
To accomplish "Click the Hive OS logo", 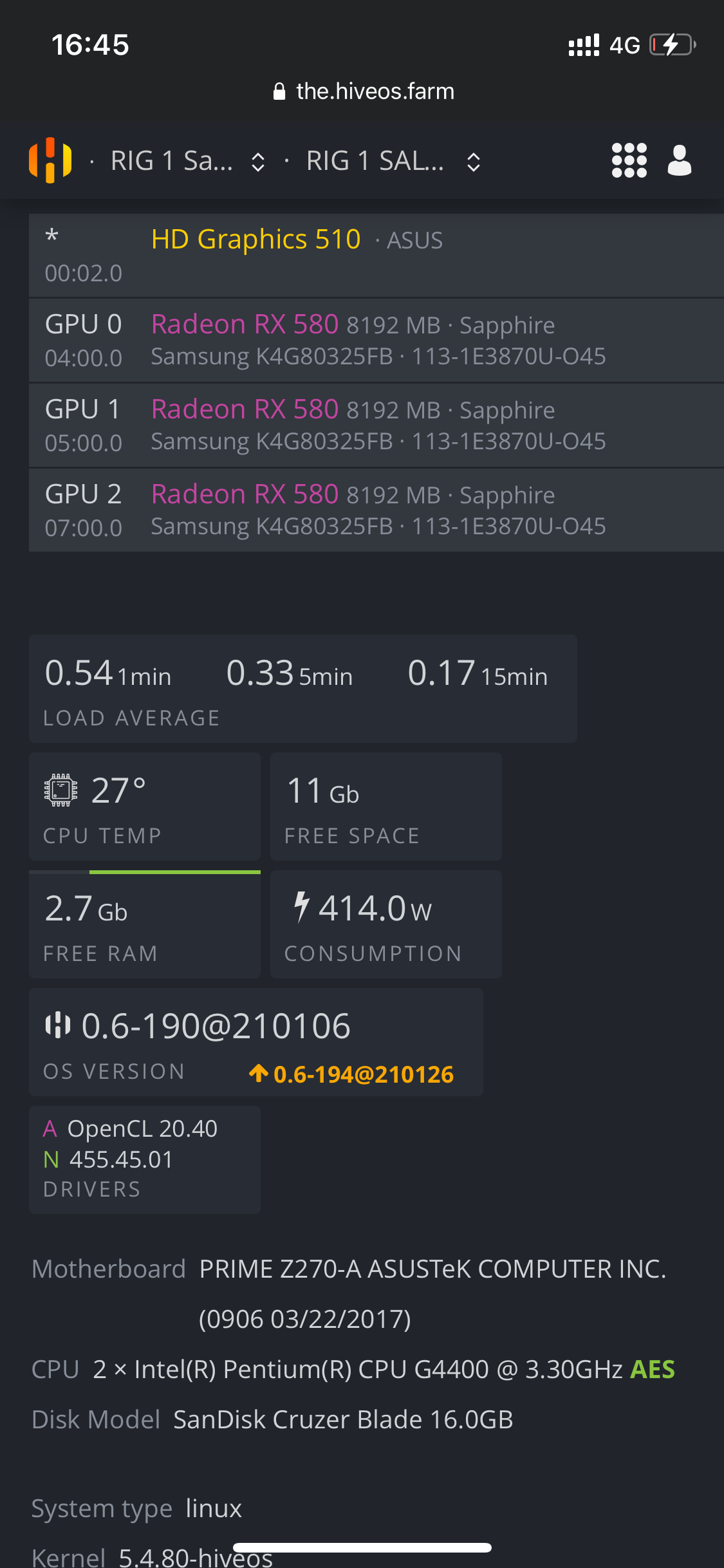I will [50, 161].
